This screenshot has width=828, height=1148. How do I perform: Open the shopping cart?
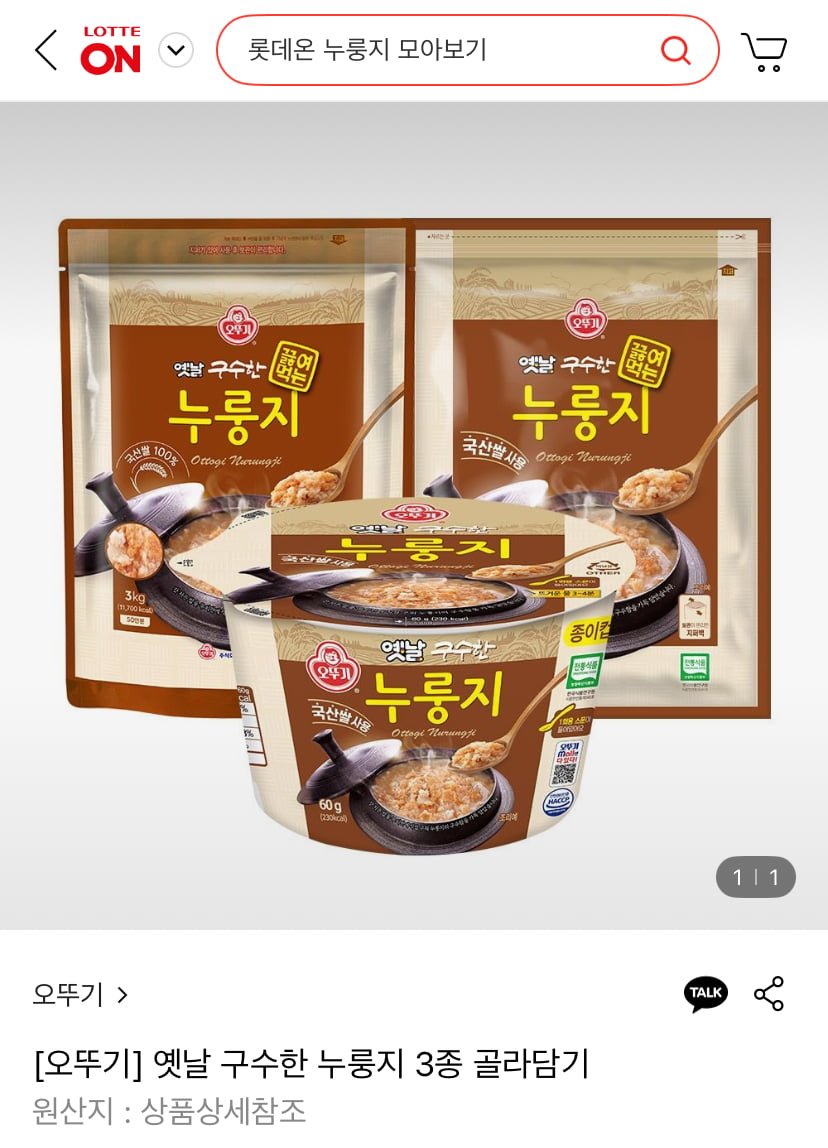coord(764,51)
